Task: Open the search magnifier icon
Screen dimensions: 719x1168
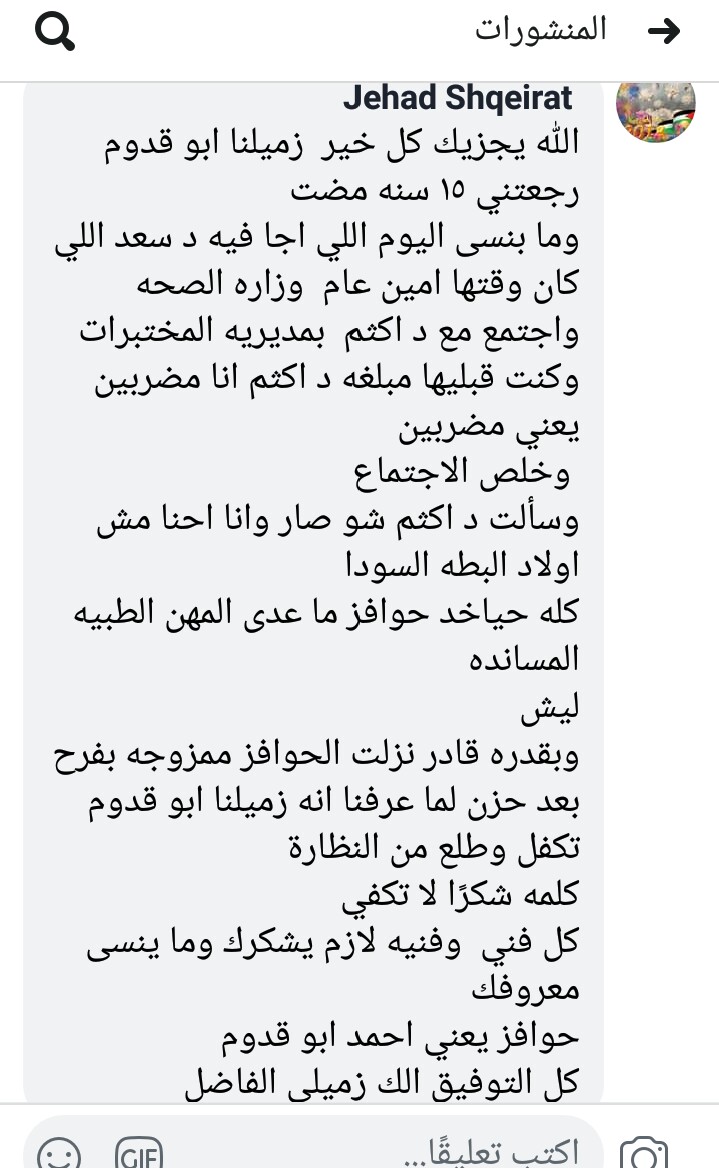Action: [54, 31]
